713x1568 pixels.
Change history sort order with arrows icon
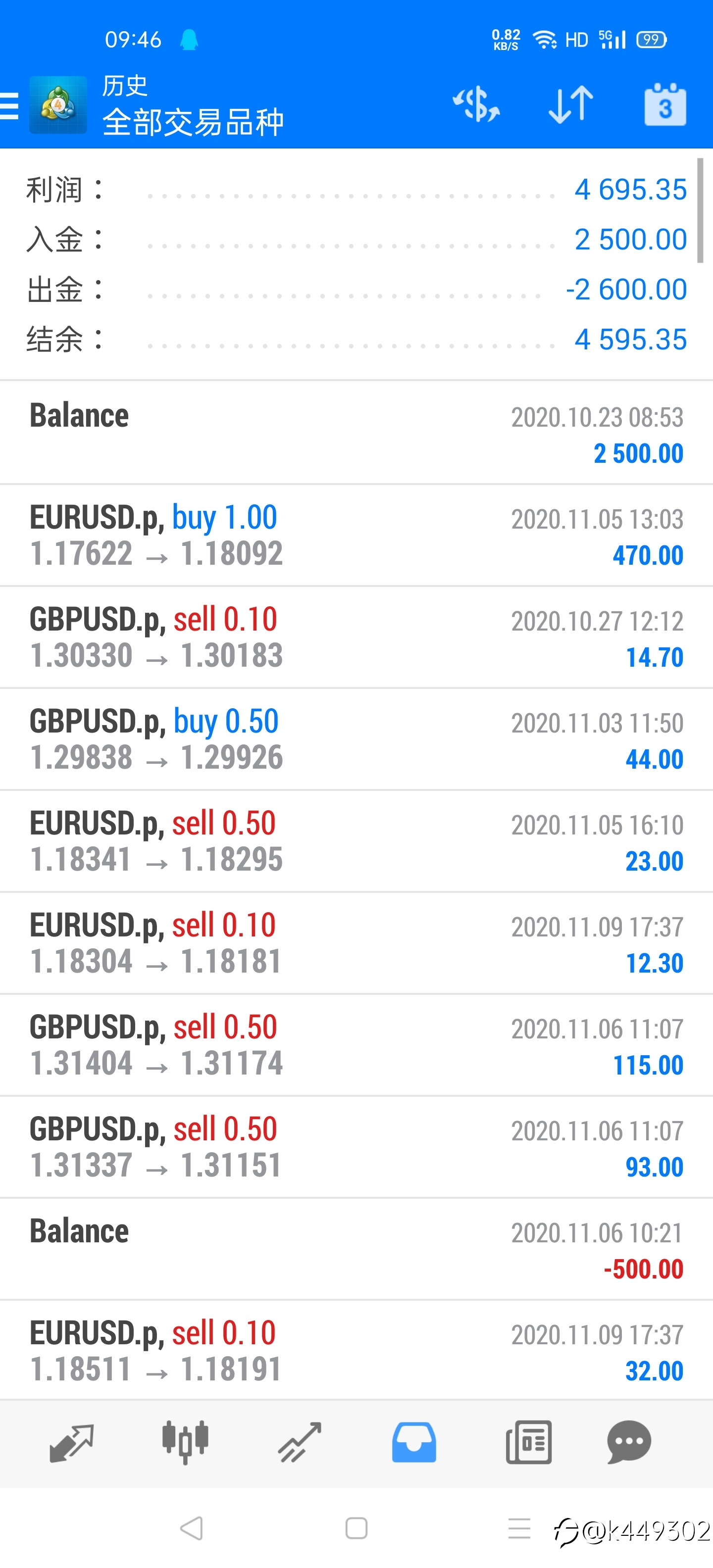tap(570, 105)
